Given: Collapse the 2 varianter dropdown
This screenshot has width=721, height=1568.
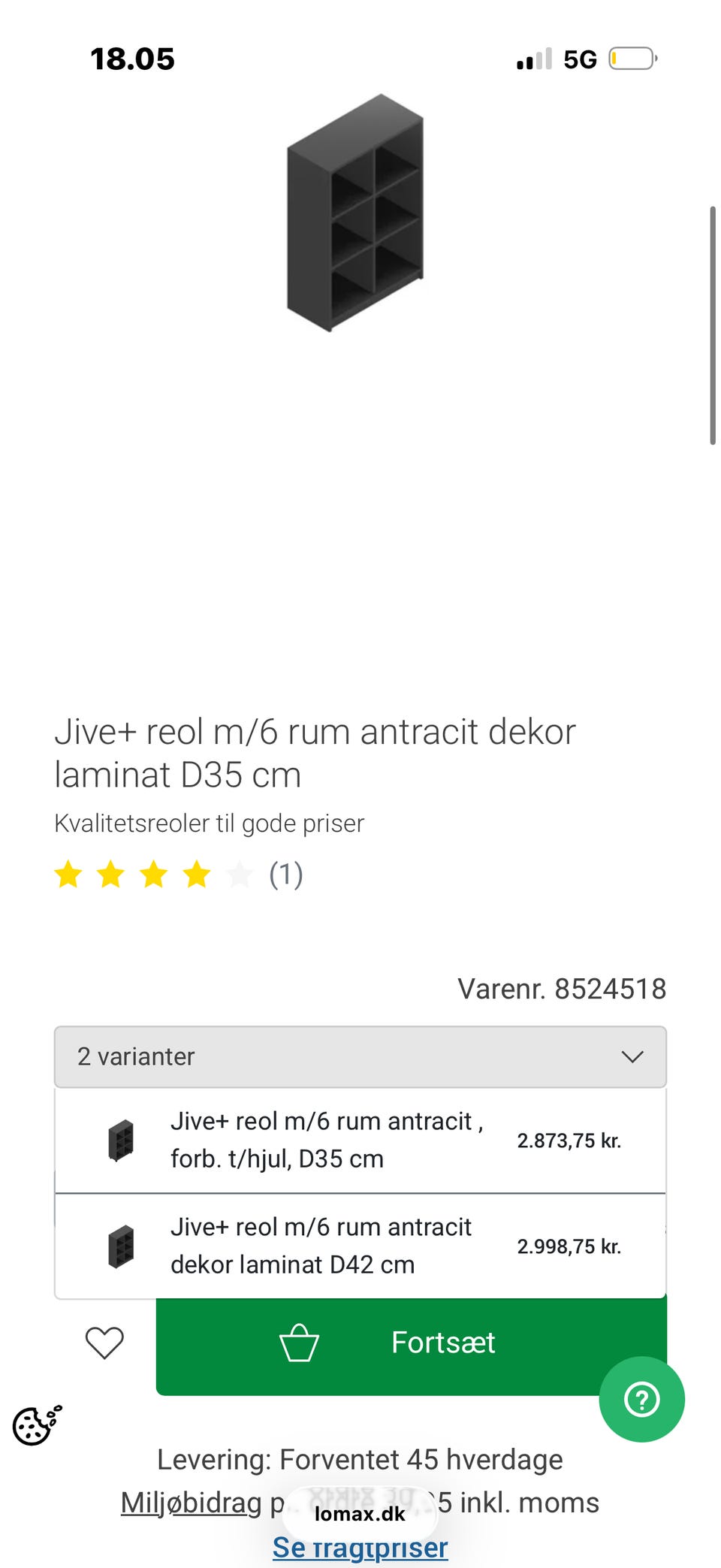Looking at the screenshot, I should click(360, 1056).
